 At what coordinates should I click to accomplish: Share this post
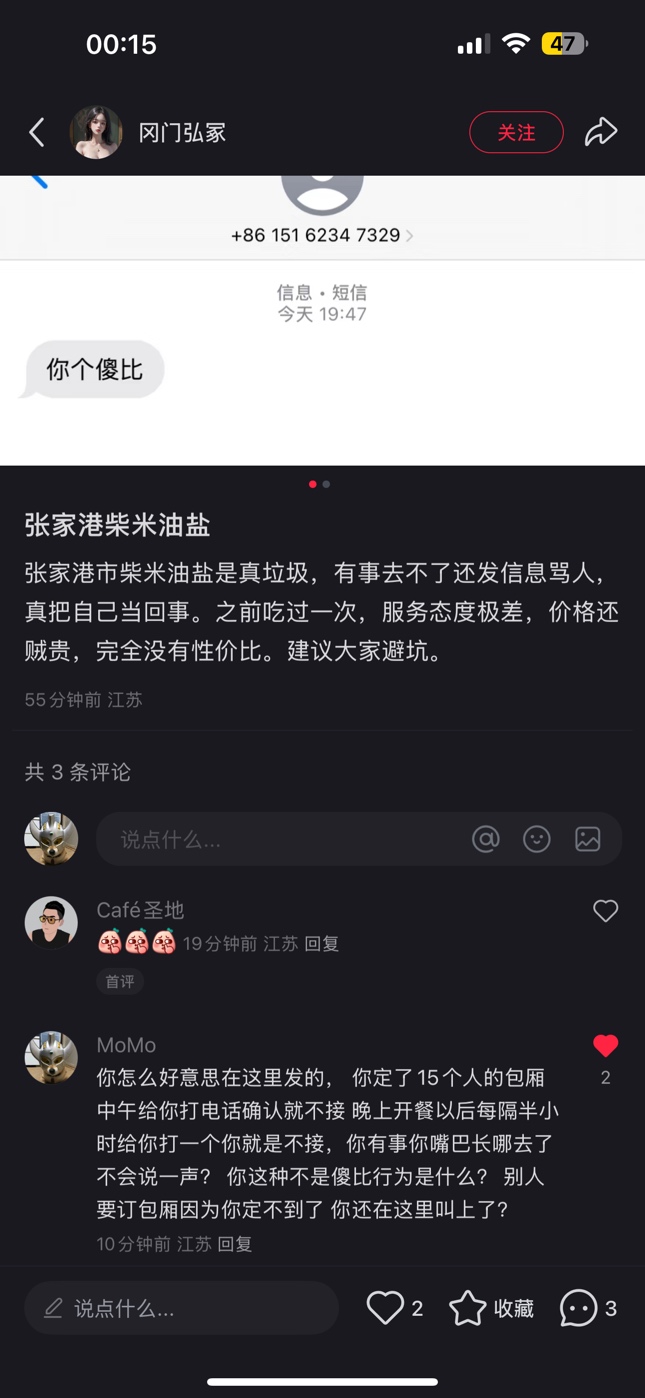click(x=601, y=132)
